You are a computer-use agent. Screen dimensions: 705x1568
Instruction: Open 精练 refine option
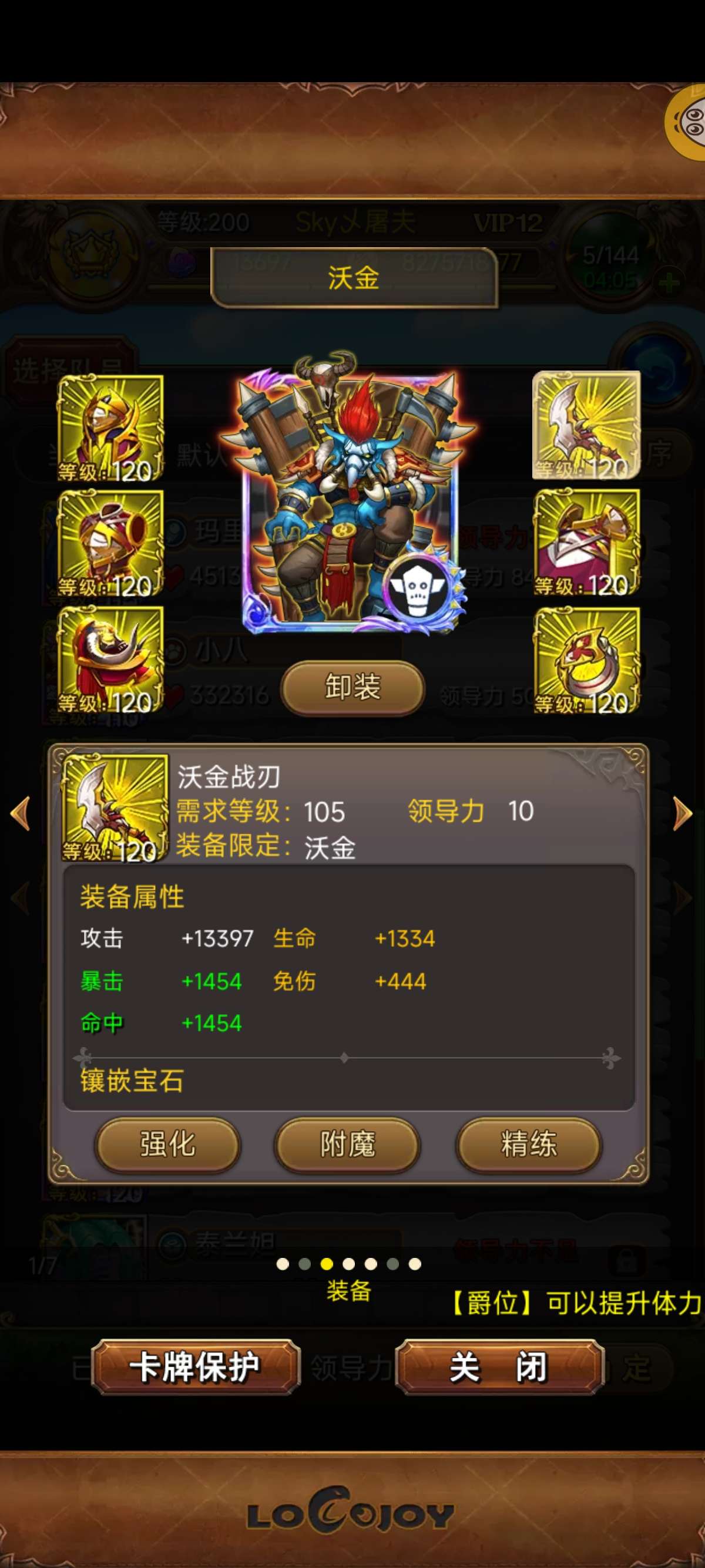(x=528, y=1143)
